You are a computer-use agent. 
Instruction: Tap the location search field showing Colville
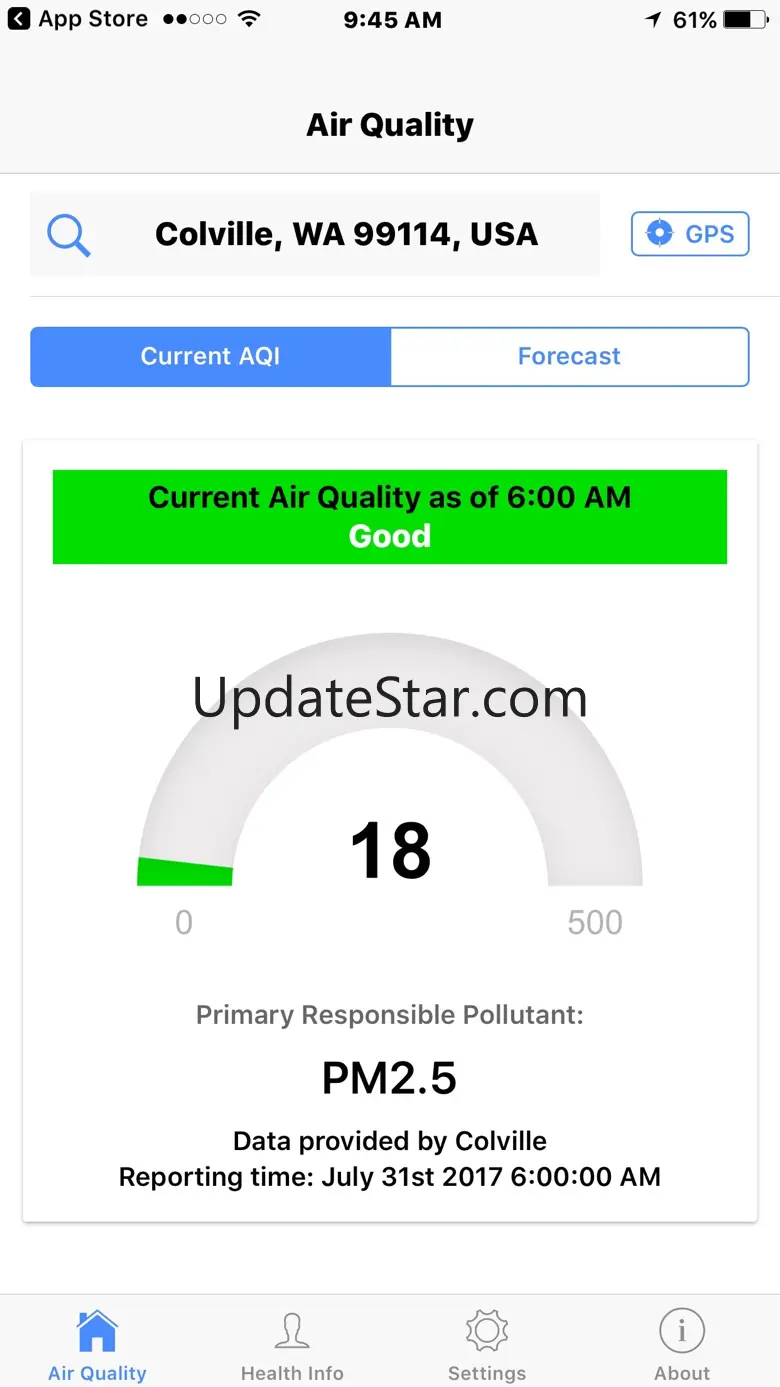tap(315, 234)
